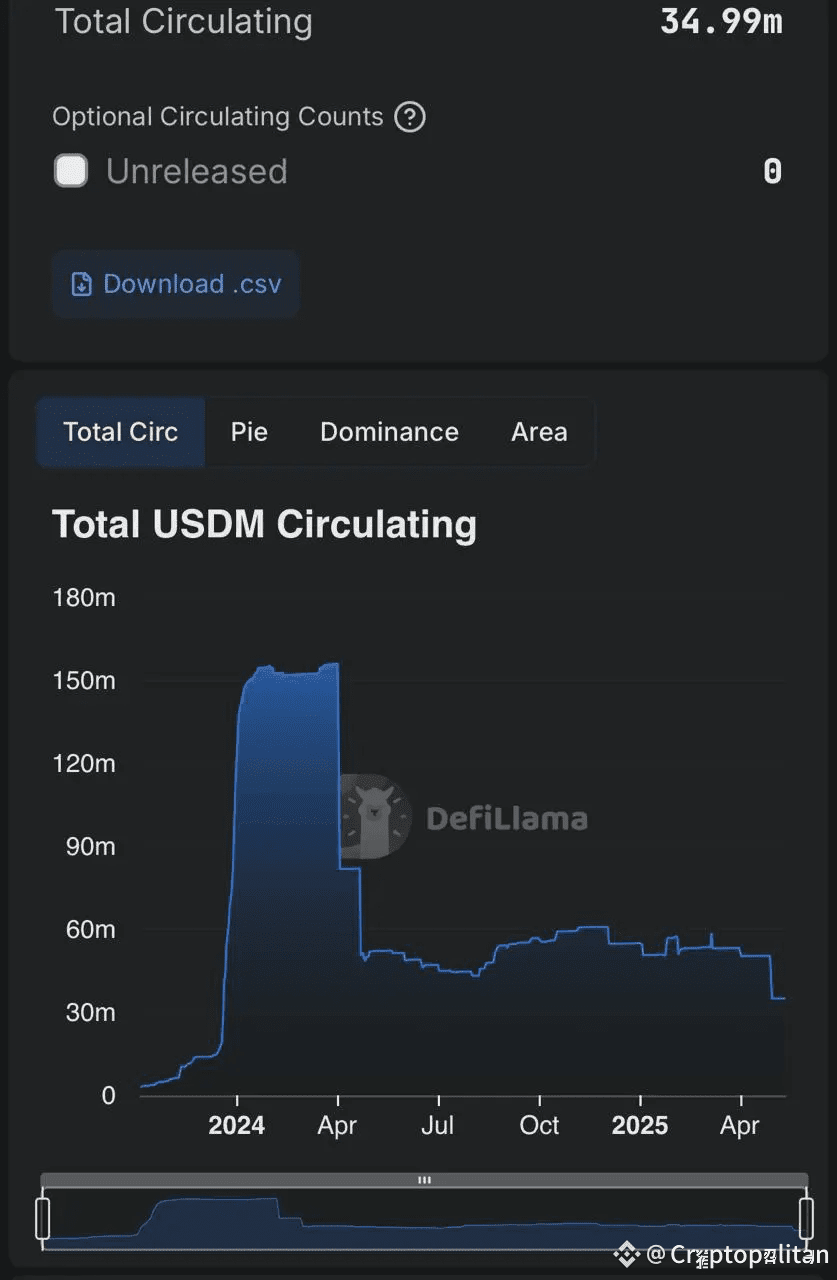This screenshot has height=1280, width=837.
Task: Click the Total Circulating value 34.99m
Action: coord(721,20)
